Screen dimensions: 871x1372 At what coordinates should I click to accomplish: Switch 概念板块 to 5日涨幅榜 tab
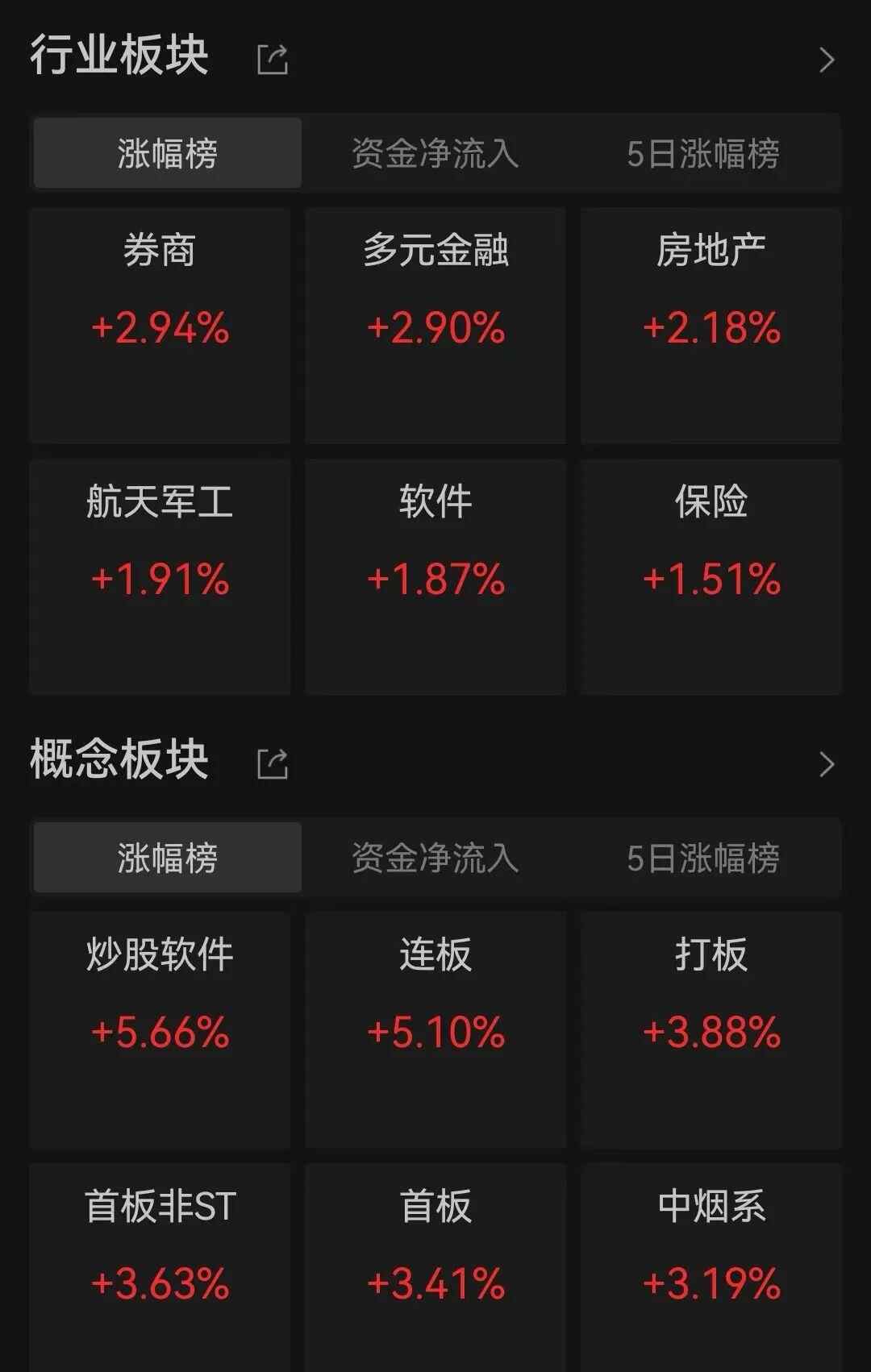point(702,858)
